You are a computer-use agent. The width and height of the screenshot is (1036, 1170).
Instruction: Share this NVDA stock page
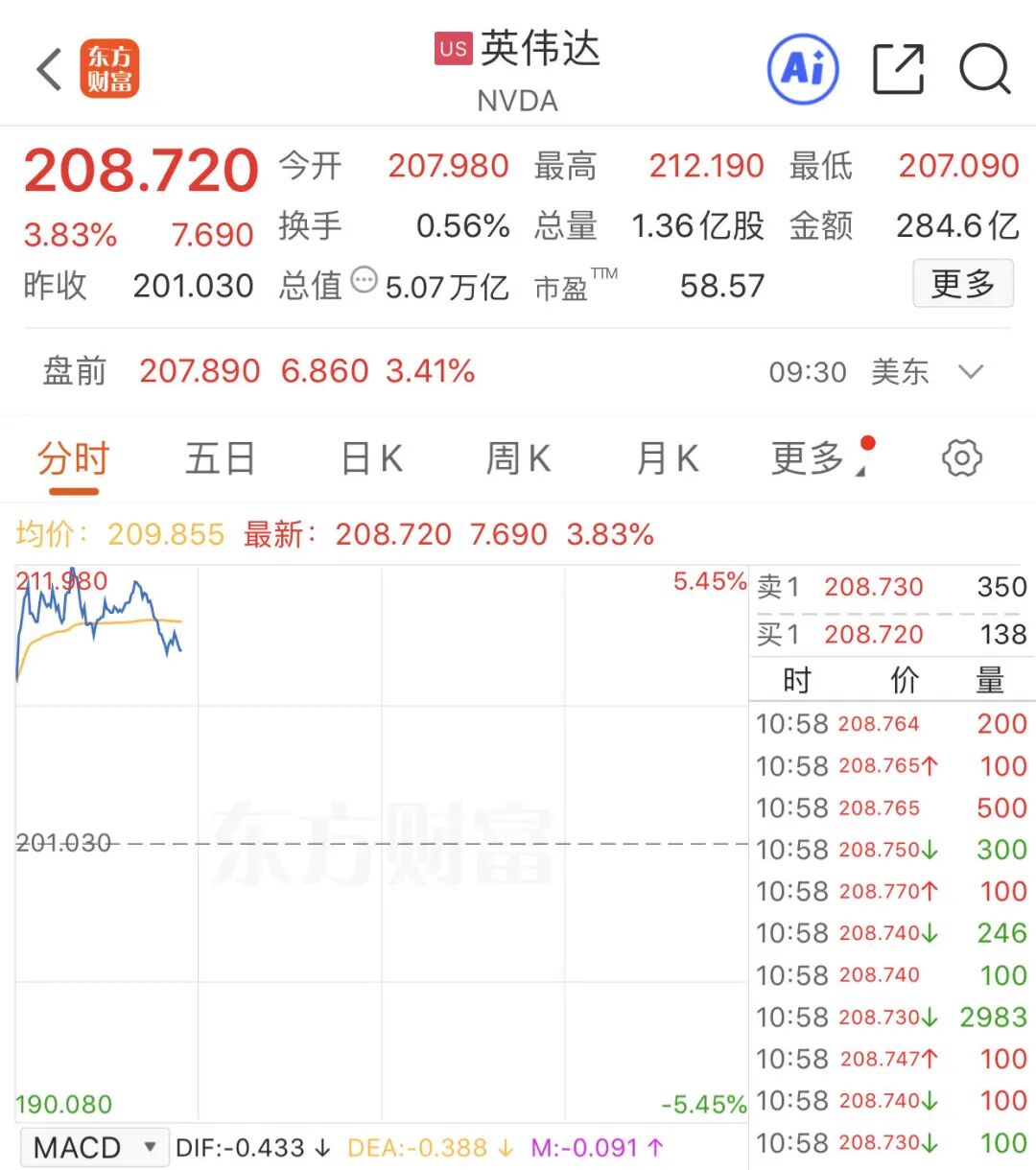click(x=898, y=69)
